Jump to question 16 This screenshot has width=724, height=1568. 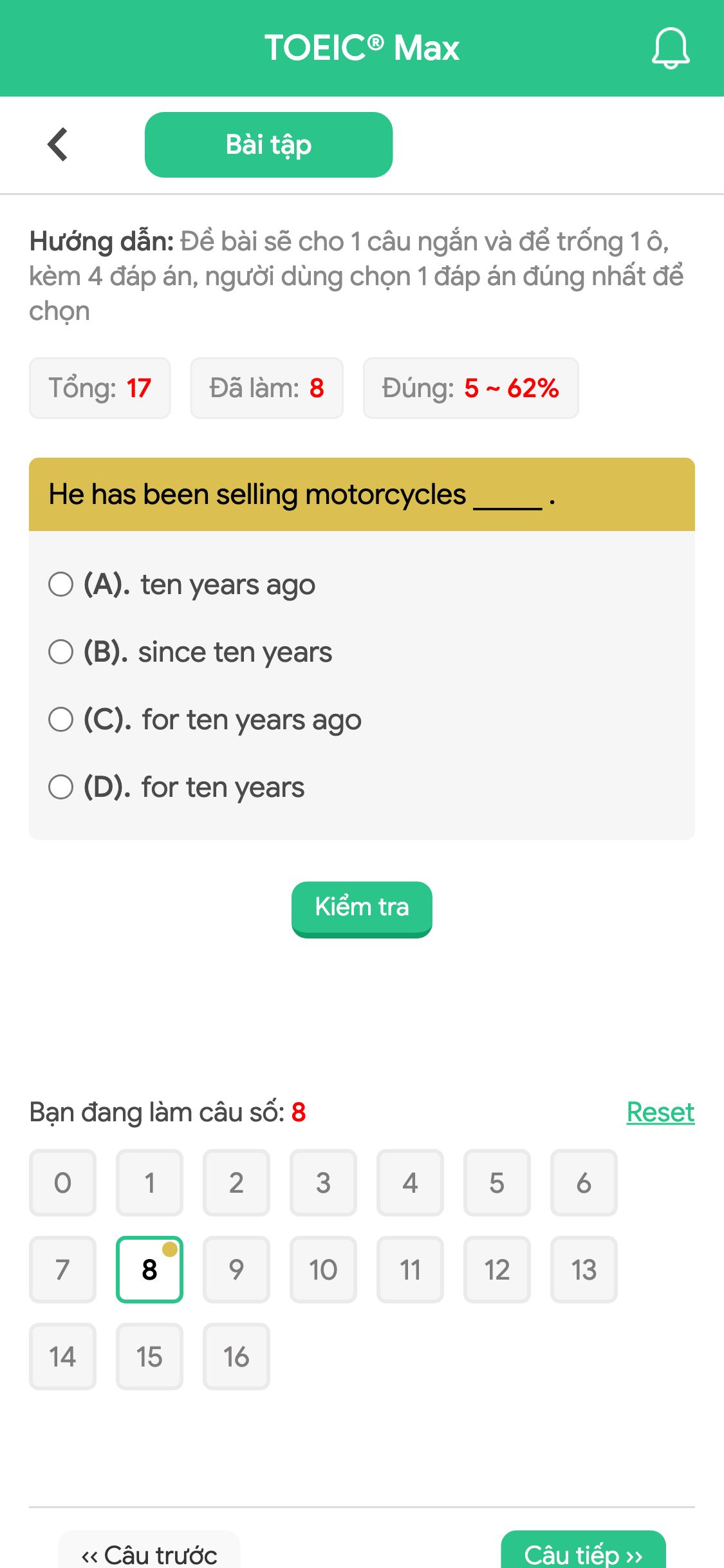coord(236,1356)
